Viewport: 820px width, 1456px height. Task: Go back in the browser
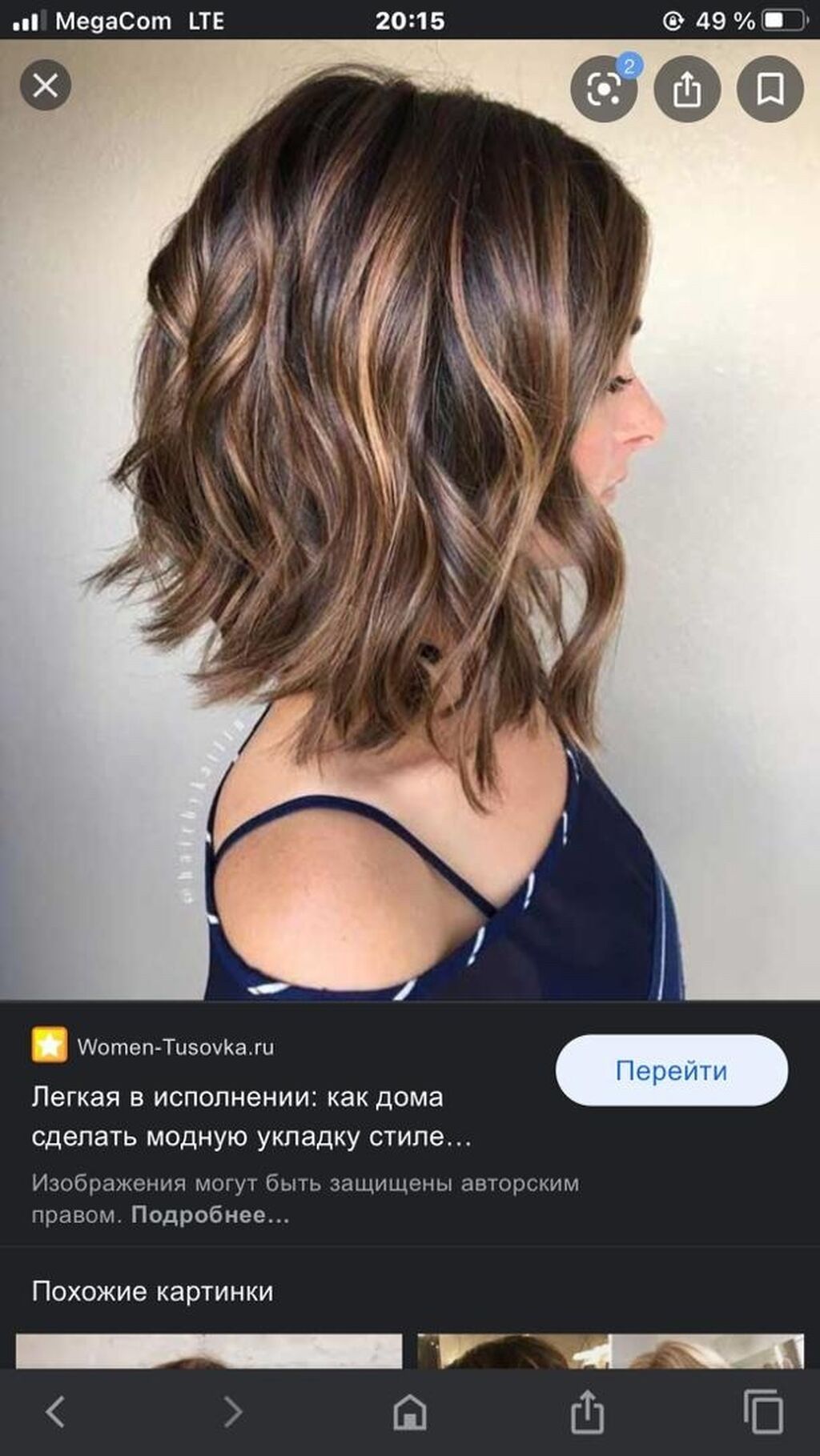[x=55, y=1411]
